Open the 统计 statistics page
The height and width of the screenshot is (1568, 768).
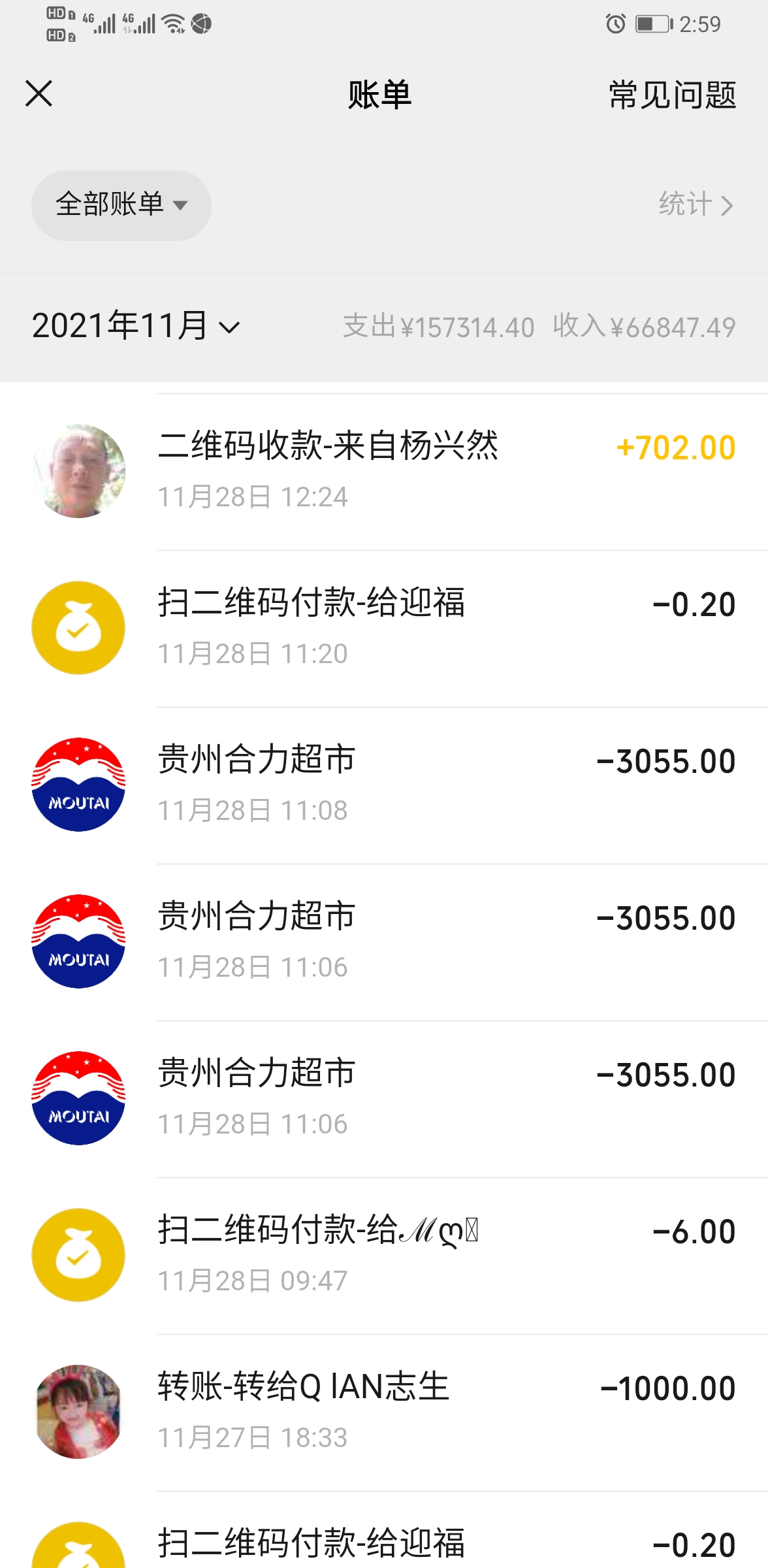[695, 205]
